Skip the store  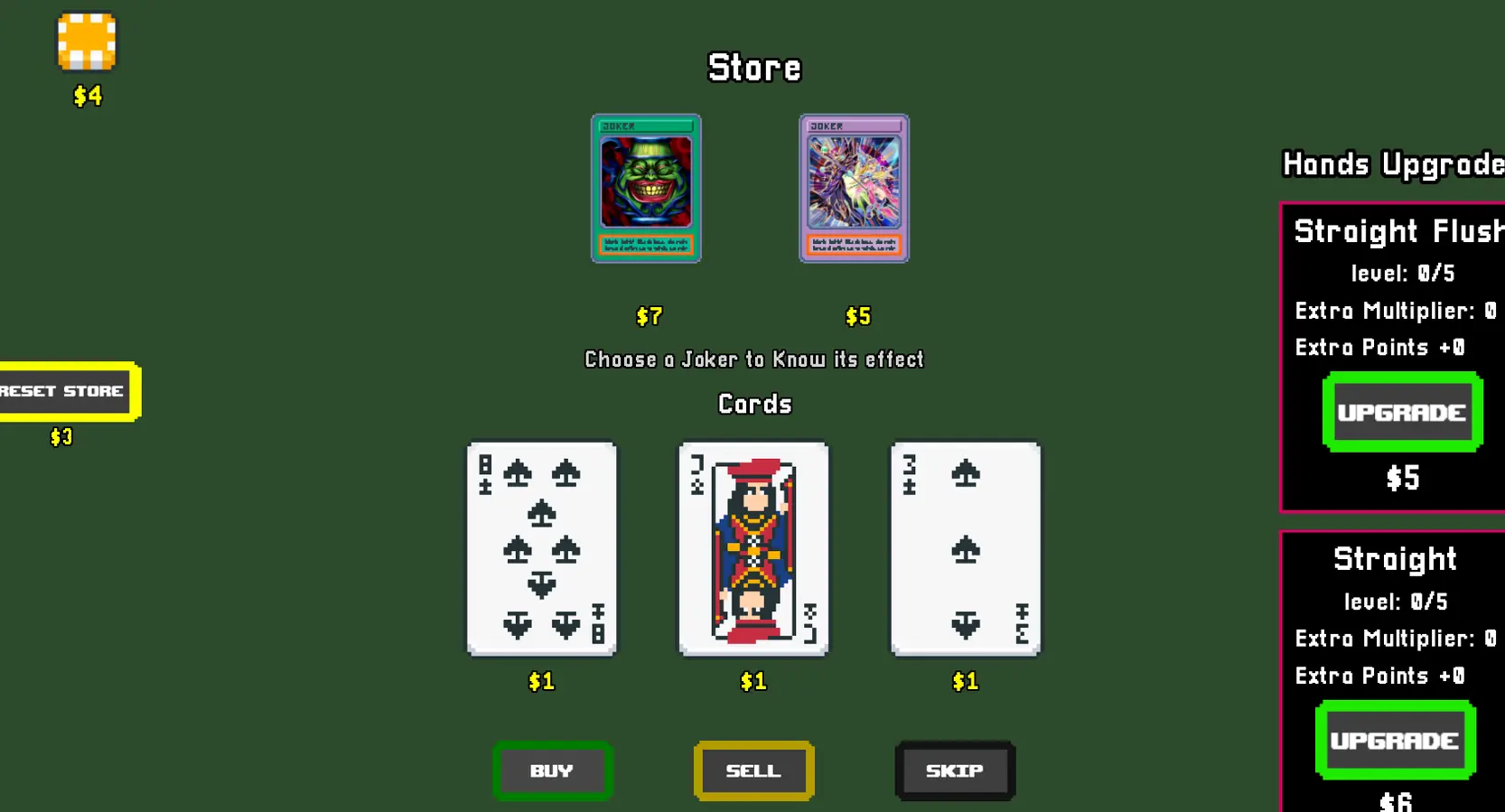pos(955,770)
